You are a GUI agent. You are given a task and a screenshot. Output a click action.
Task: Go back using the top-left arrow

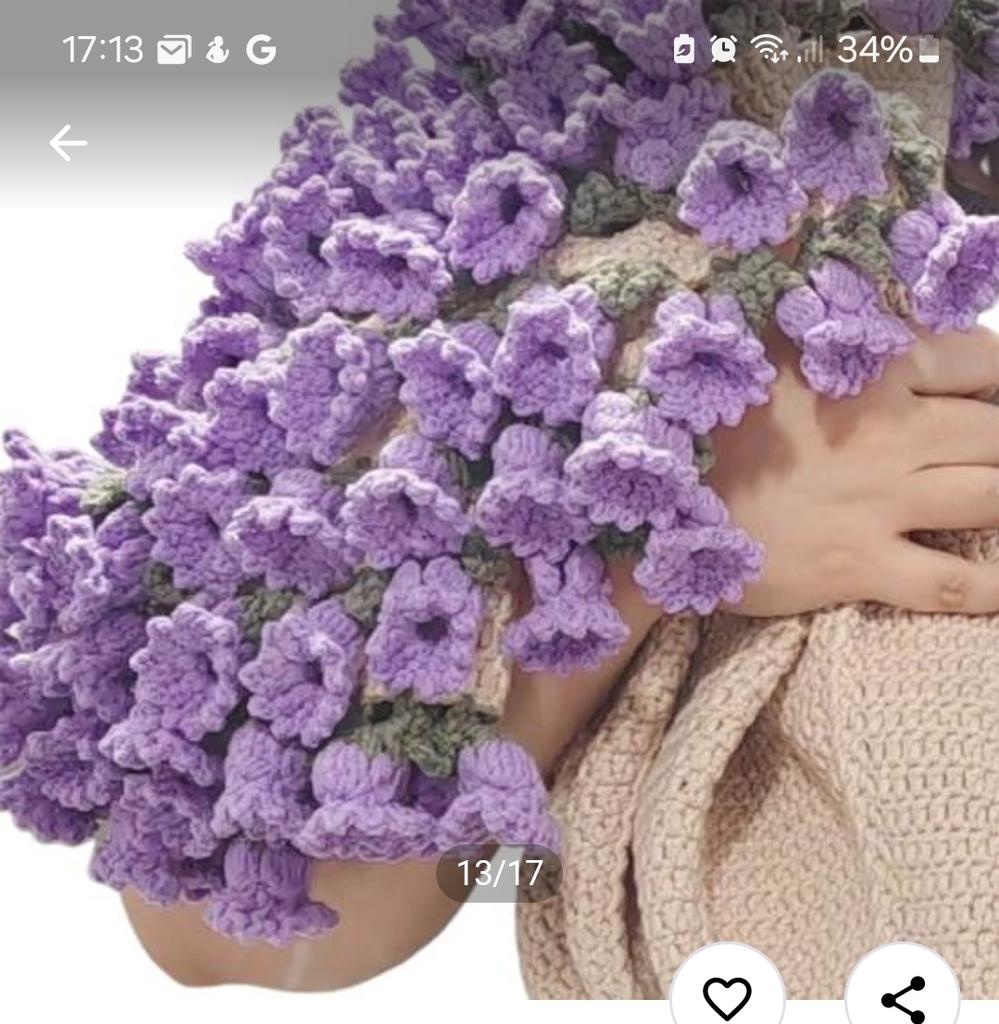point(68,143)
